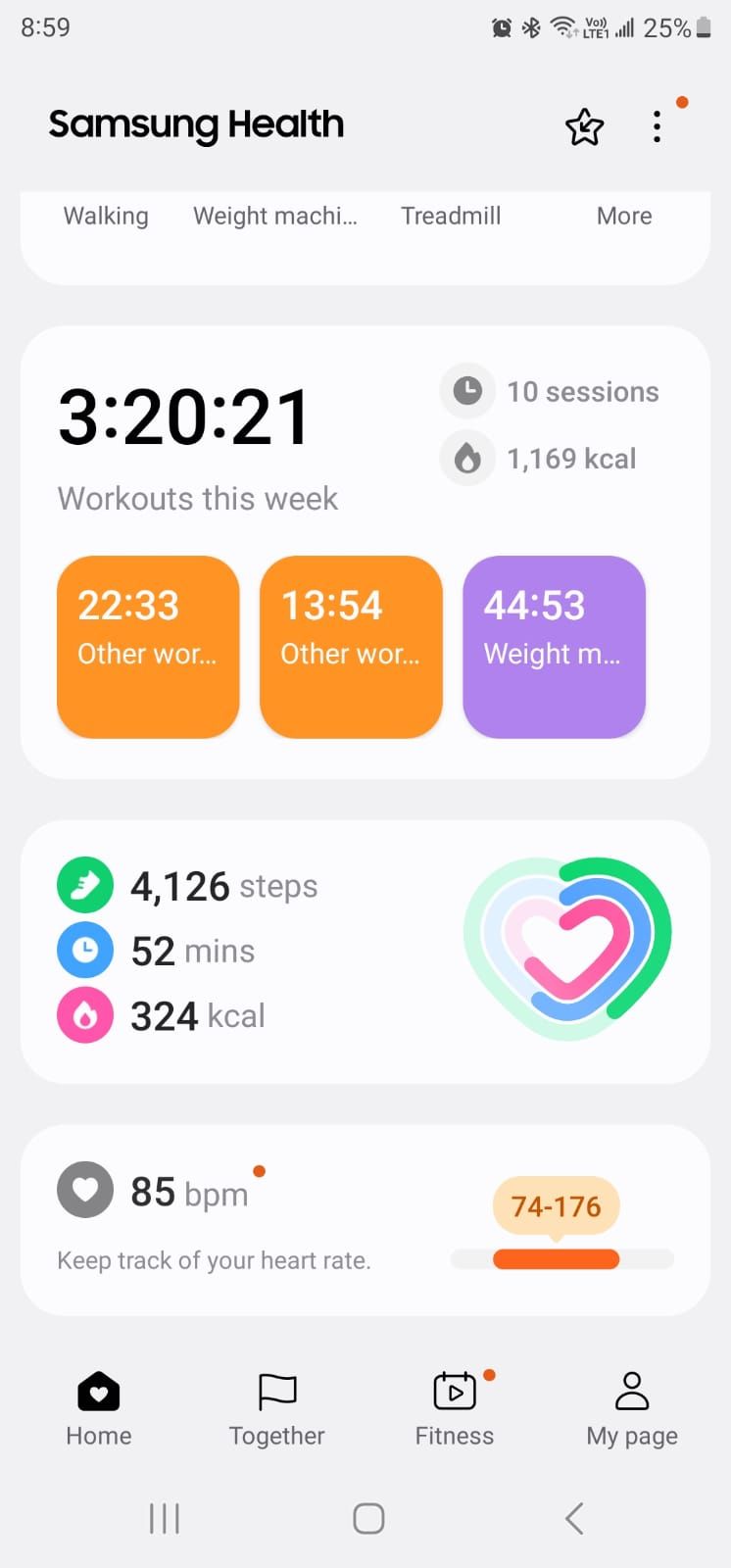Image resolution: width=731 pixels, height=1568 pixels.
Task: Start a Walking workout
Action: [x=106, y=216]
